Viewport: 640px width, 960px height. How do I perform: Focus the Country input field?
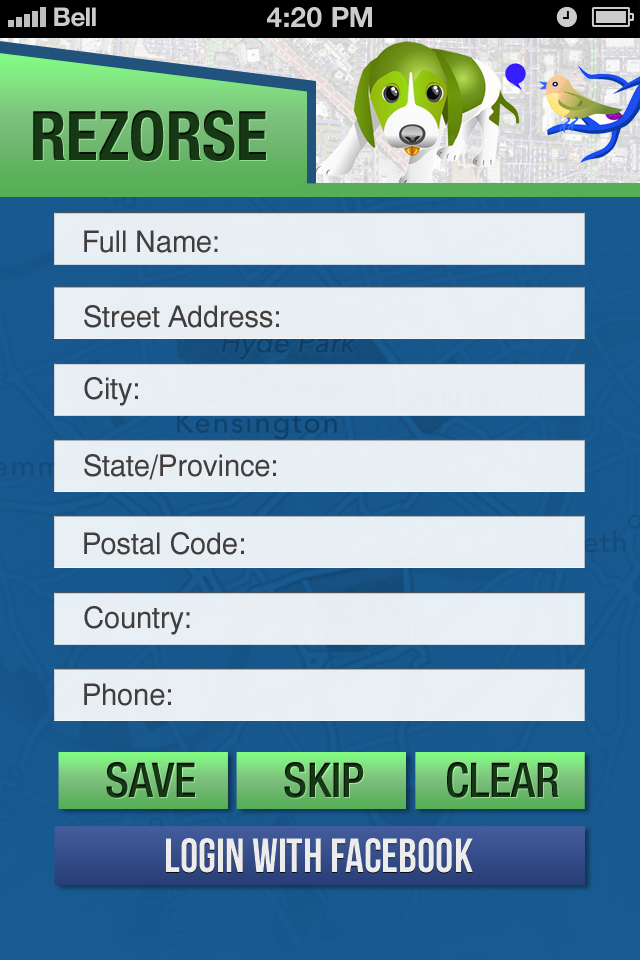[x=319, y=618]
